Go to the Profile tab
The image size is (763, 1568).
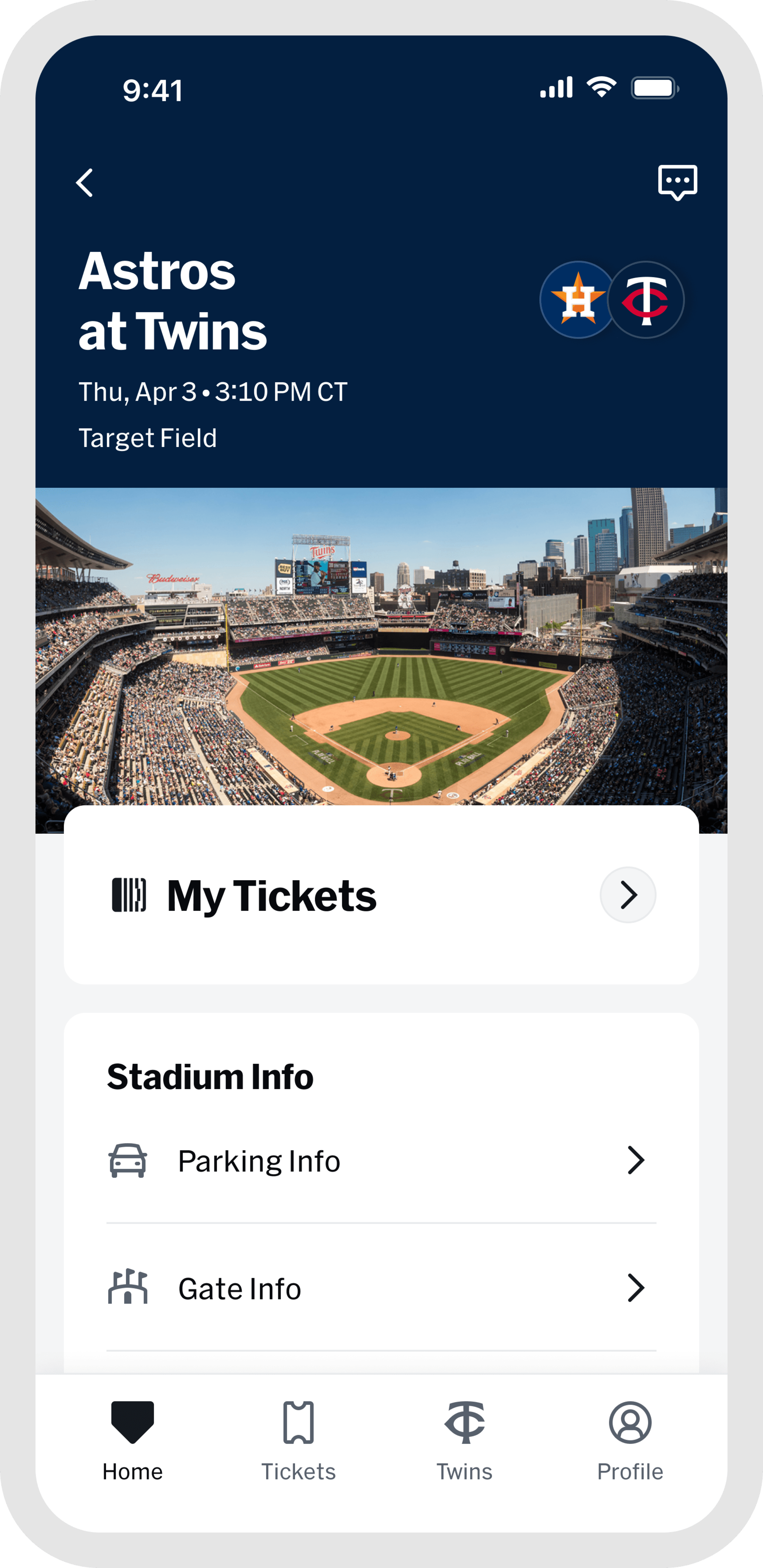(630, 1440)
